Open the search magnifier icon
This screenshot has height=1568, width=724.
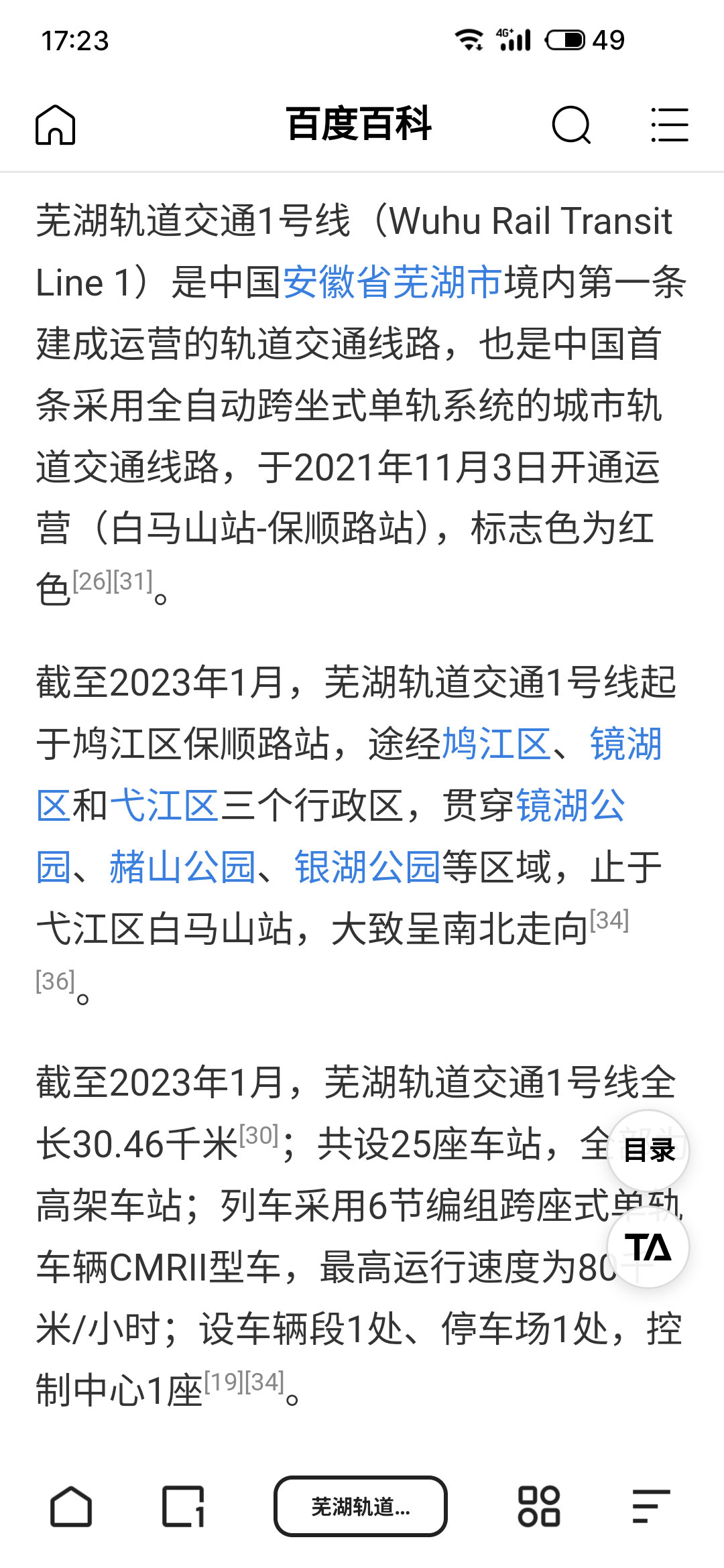571,125
